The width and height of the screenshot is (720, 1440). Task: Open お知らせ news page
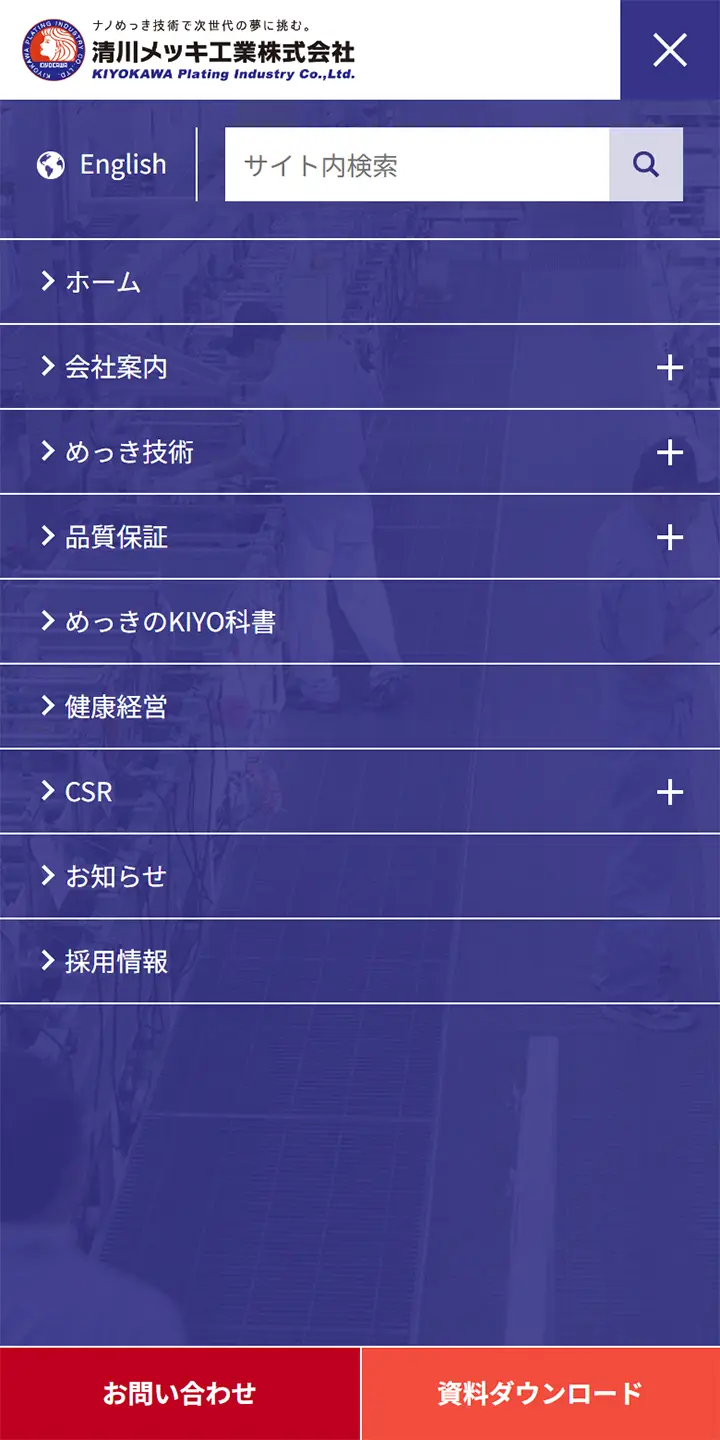pyautogui.click(x=116, y=877)
